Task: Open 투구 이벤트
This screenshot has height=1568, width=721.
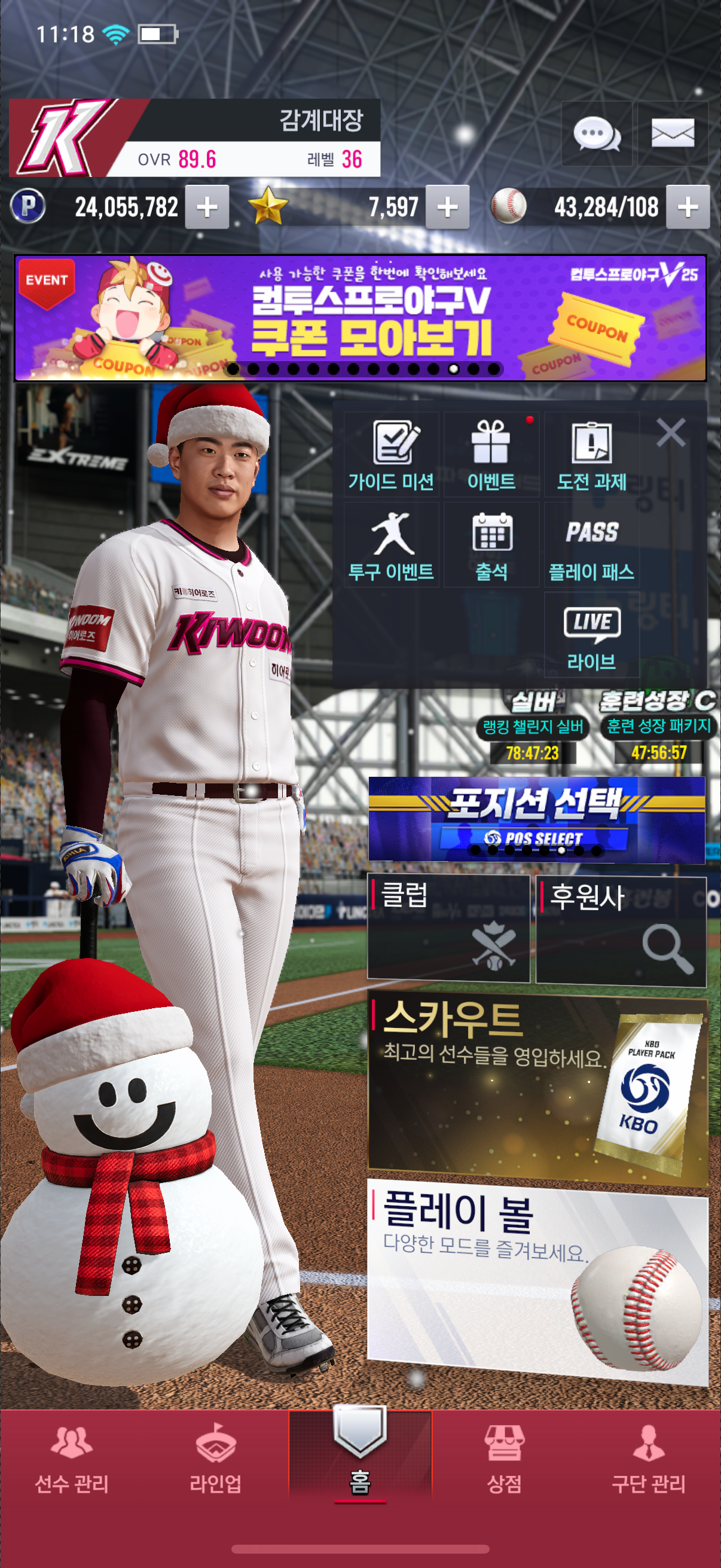Action: pos(391,545)
